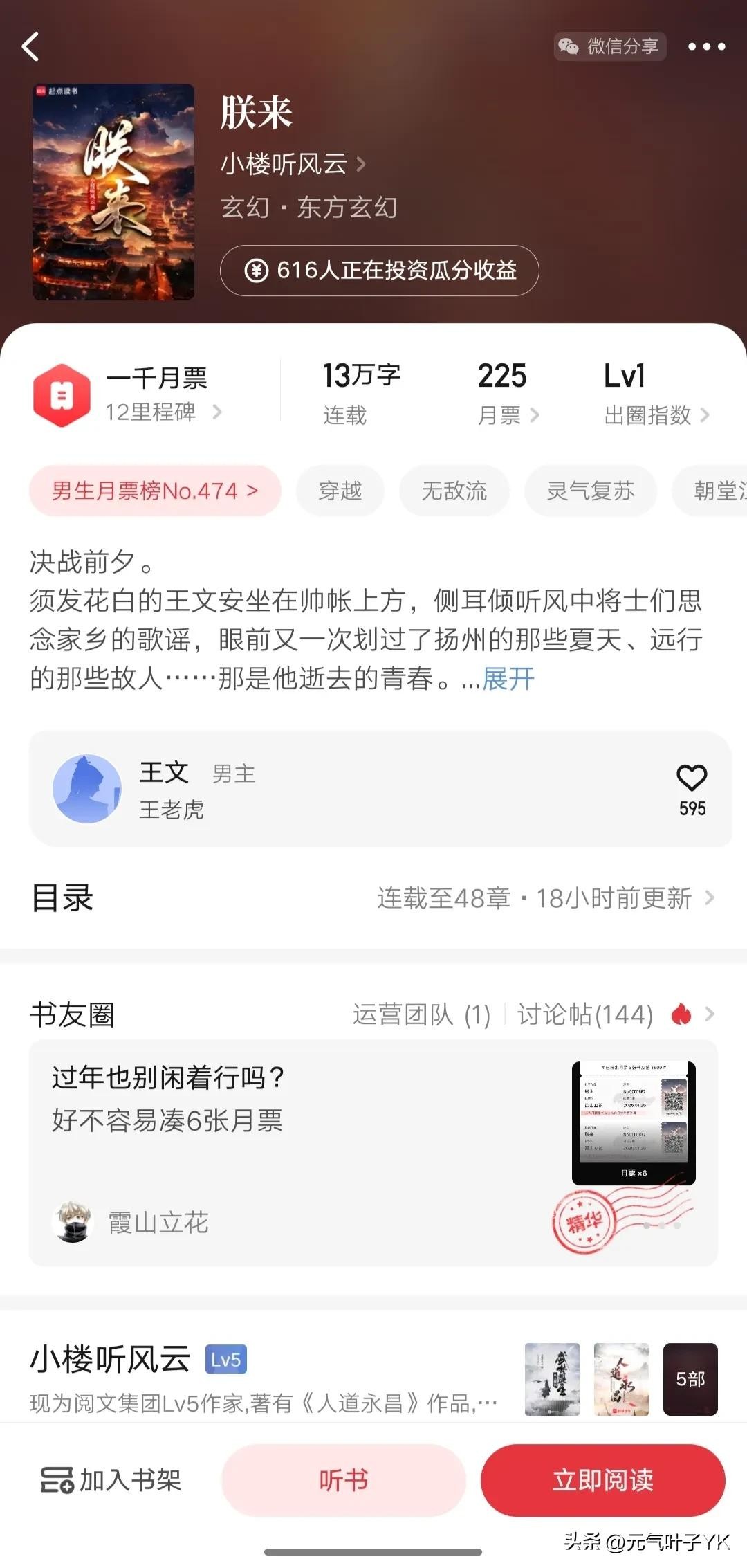Screen dimensions: 747x1568
Task: Open the Lv1 出圈指数 page
Action: point(655,394)
